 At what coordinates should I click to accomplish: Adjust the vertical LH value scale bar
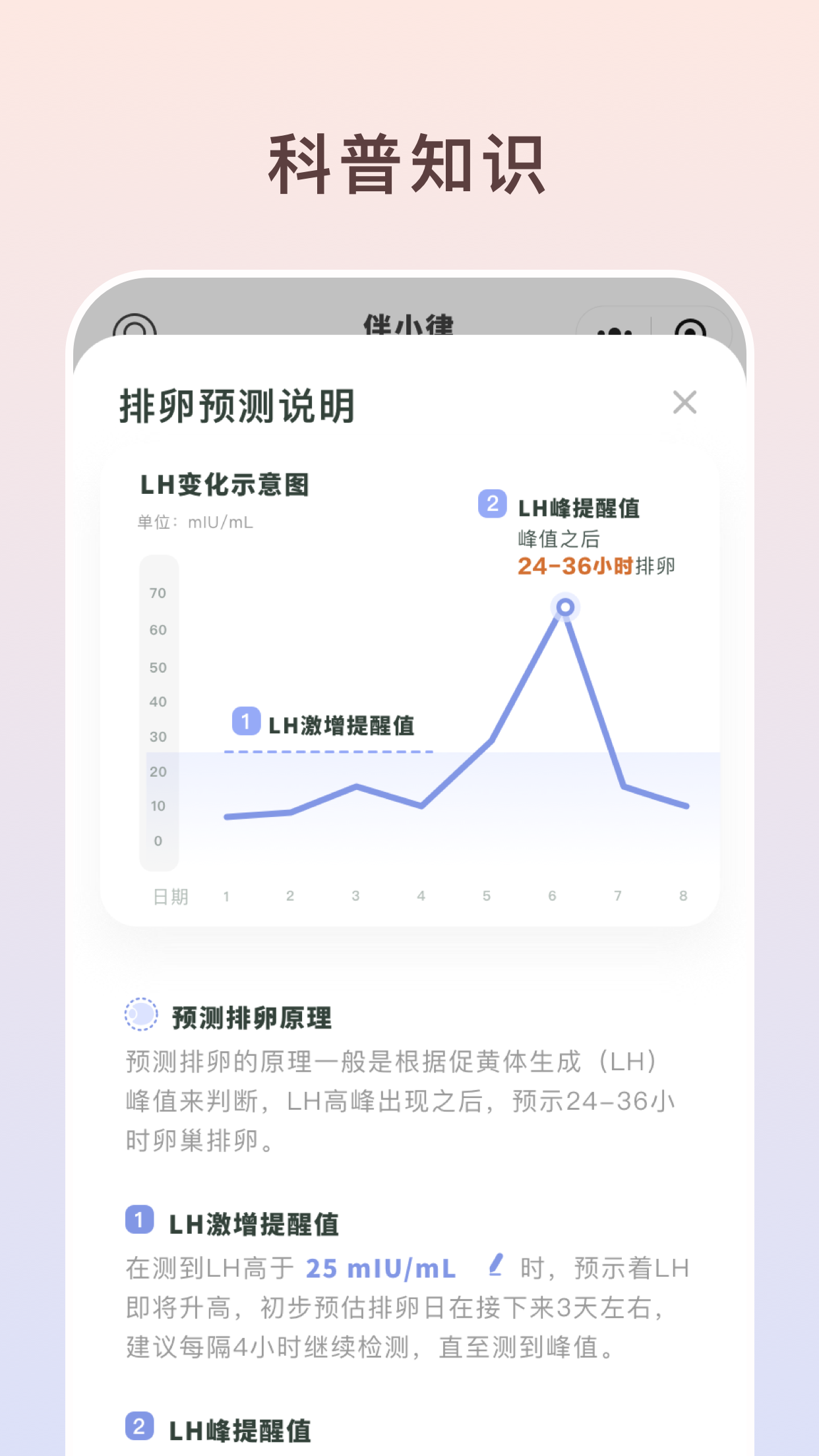158,712
